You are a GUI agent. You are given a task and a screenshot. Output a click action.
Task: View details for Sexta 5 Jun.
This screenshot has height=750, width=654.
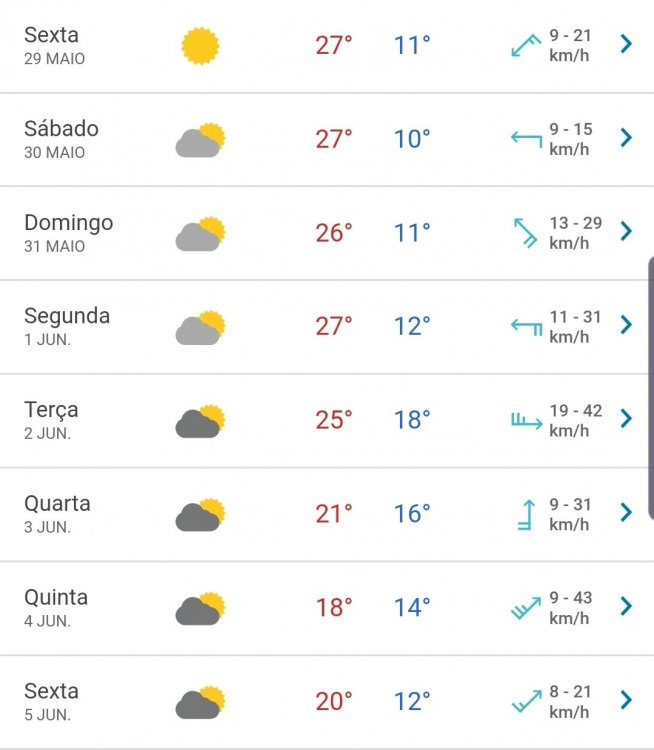tap(626, 700)
